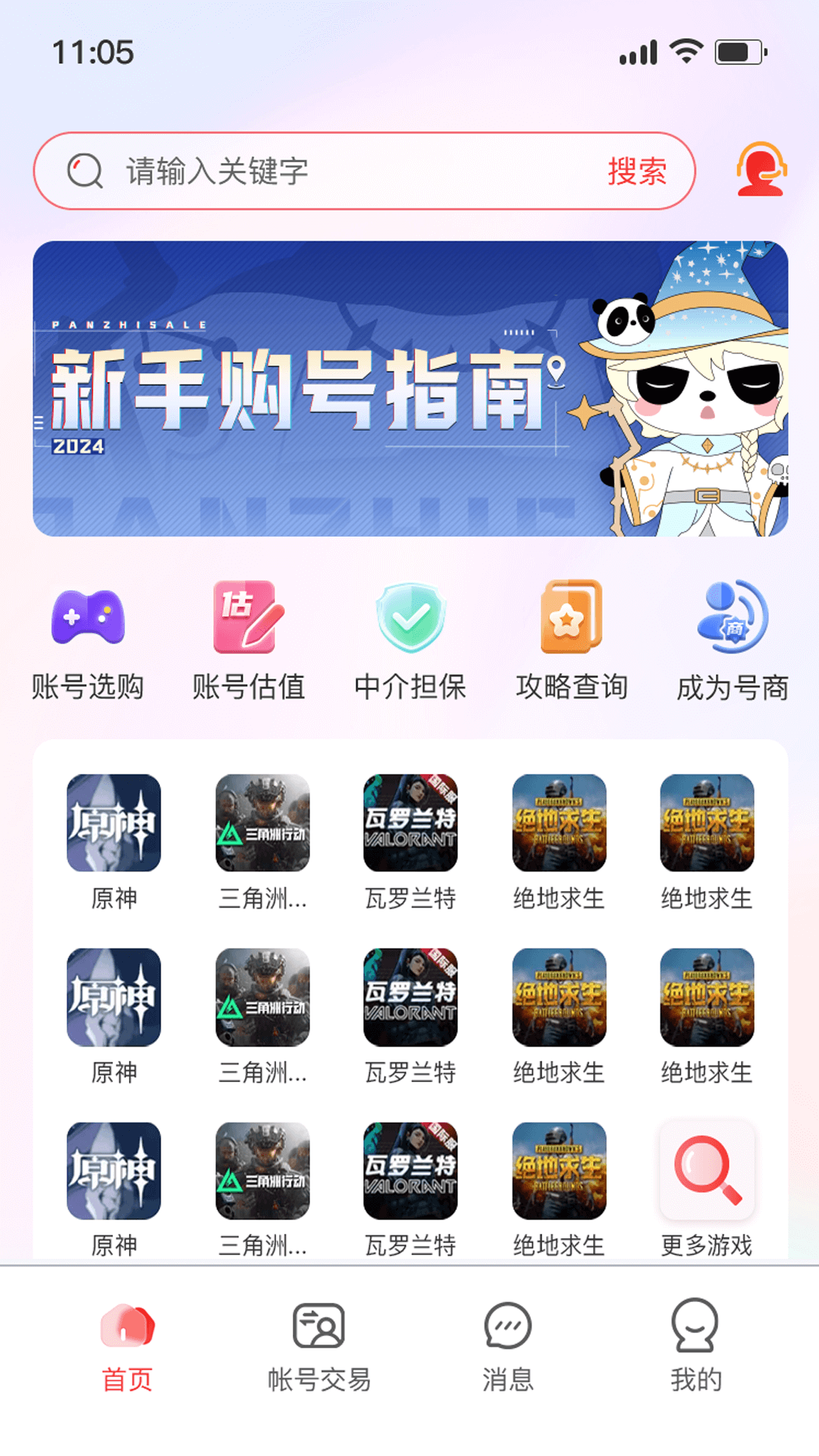Open 更多游戏 magnifier icon for more games

coord(706,1171)
